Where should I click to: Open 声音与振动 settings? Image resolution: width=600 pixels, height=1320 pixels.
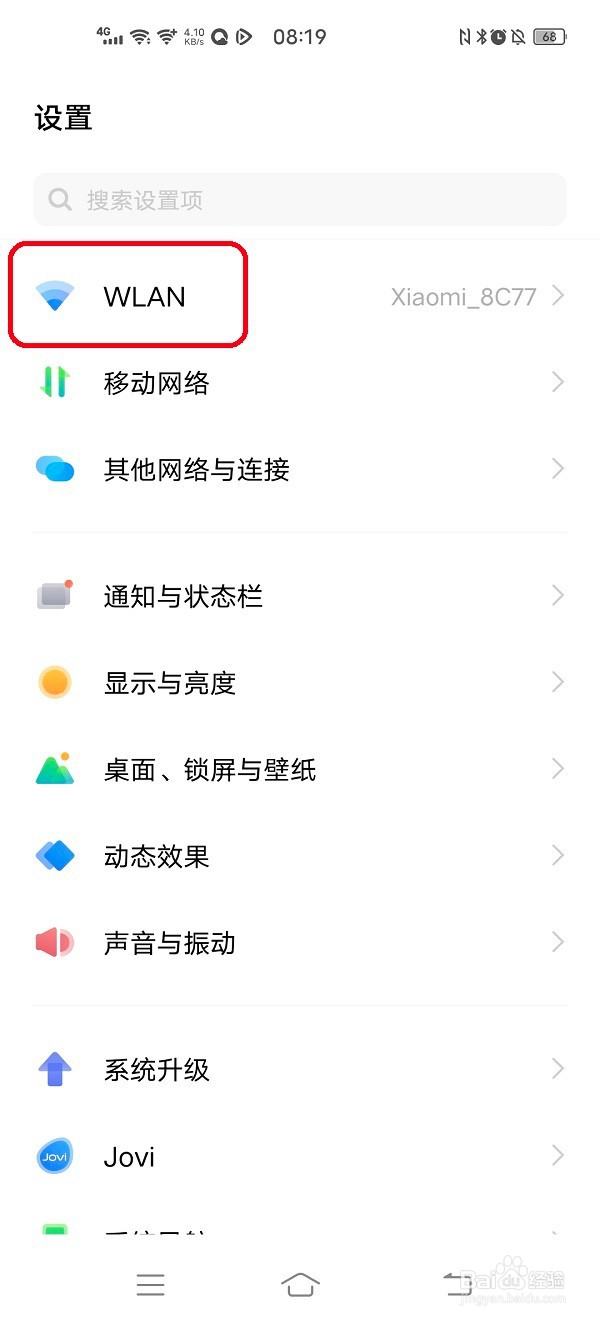pyautogui.click(x=300, y=943)
